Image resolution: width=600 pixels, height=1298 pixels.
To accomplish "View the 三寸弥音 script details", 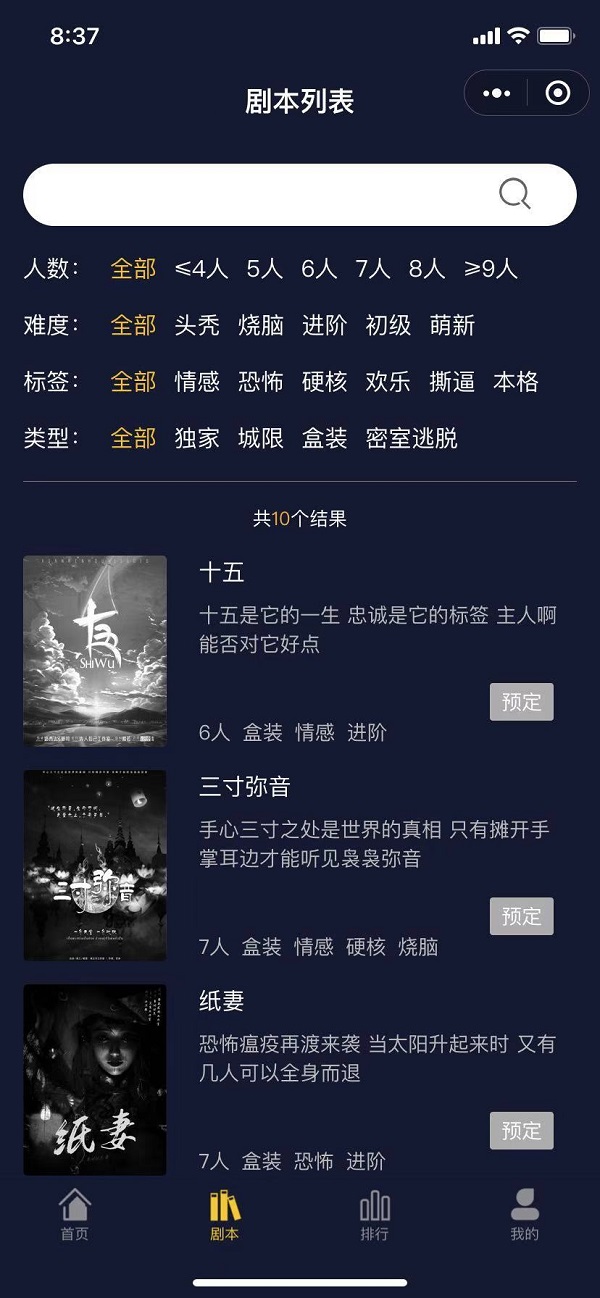I will click(95, 865).
